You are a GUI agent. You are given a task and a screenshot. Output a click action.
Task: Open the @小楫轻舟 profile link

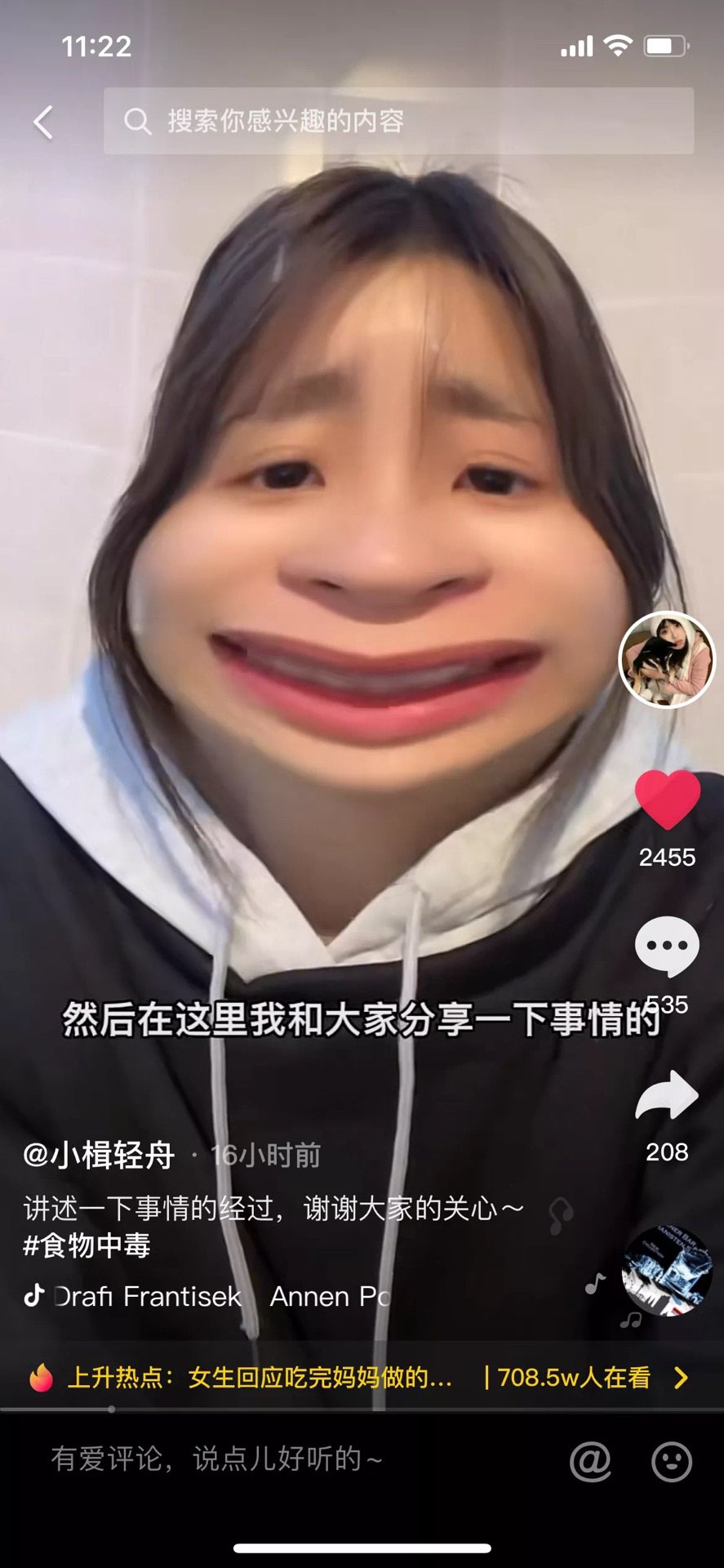pos(99,1156)
